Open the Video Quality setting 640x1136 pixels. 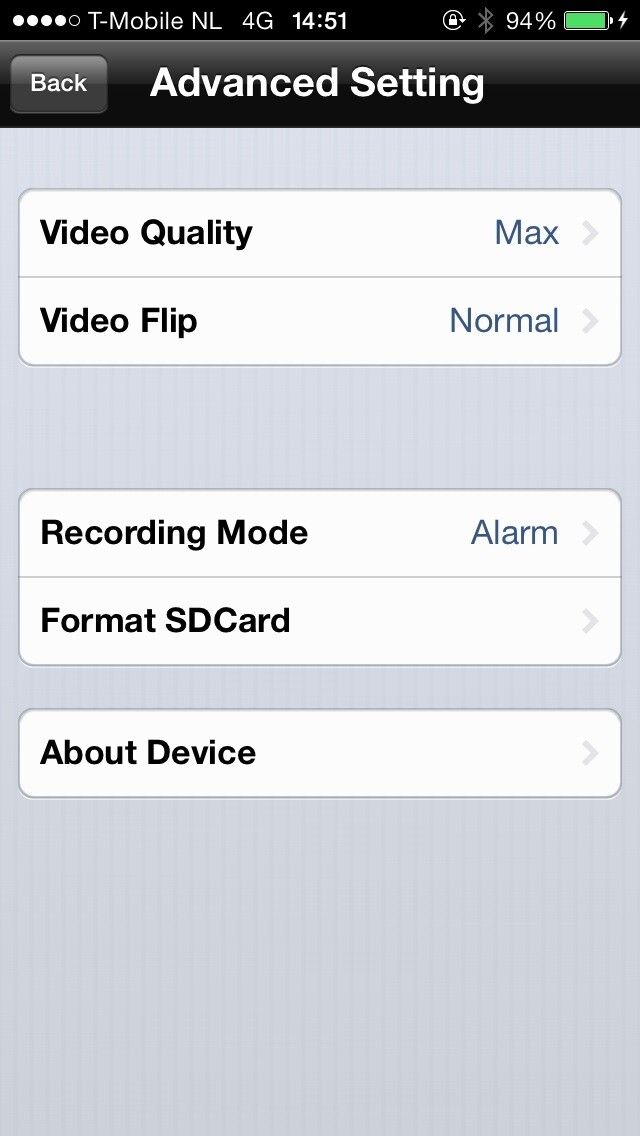320,233
